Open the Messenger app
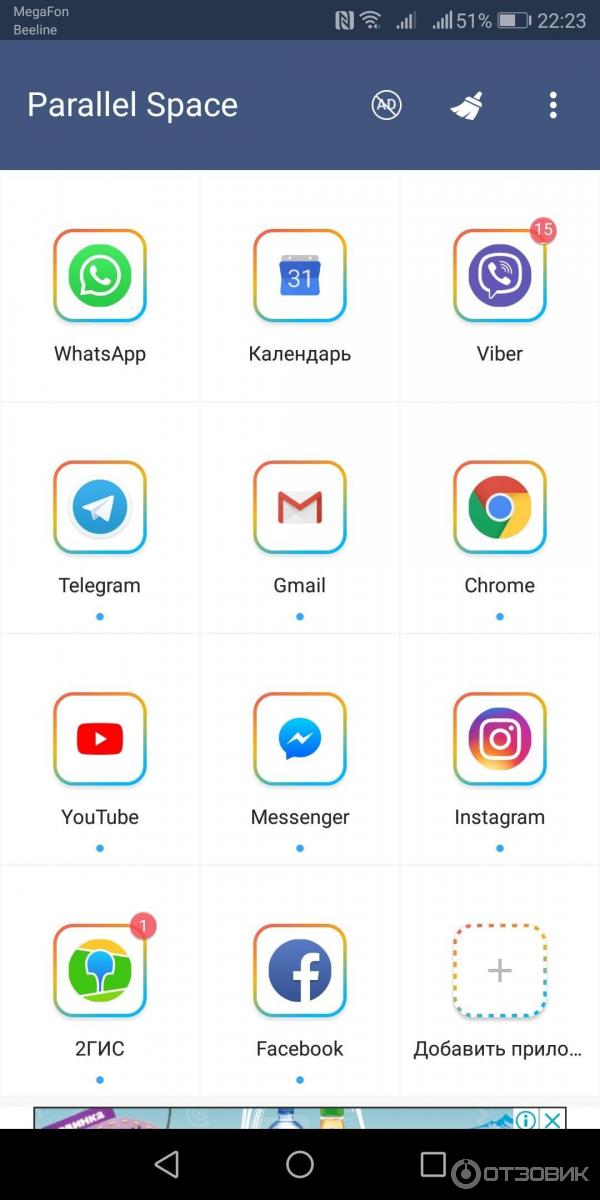Image resolution: width=600 pixels, height=1200 pixels. (x=300, y=740)
